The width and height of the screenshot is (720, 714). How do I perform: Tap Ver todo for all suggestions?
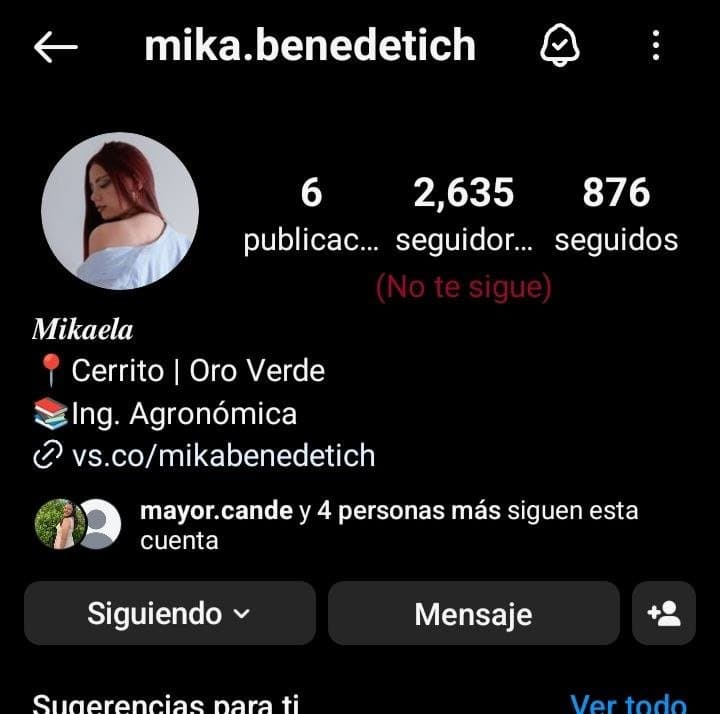(x=627, y=704)
